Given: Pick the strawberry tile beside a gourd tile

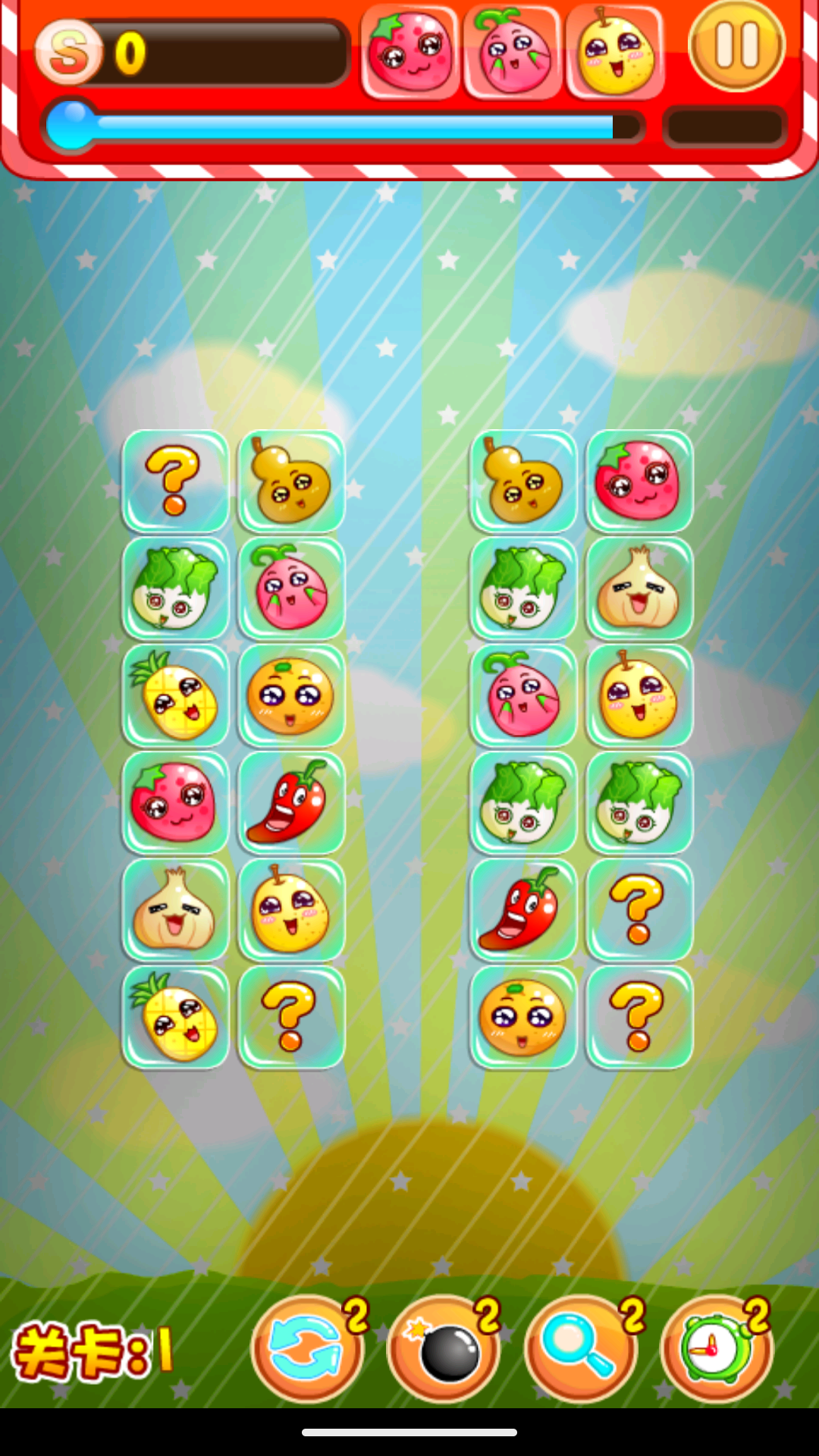Looking at the screenshot, I should pos(639,482).
